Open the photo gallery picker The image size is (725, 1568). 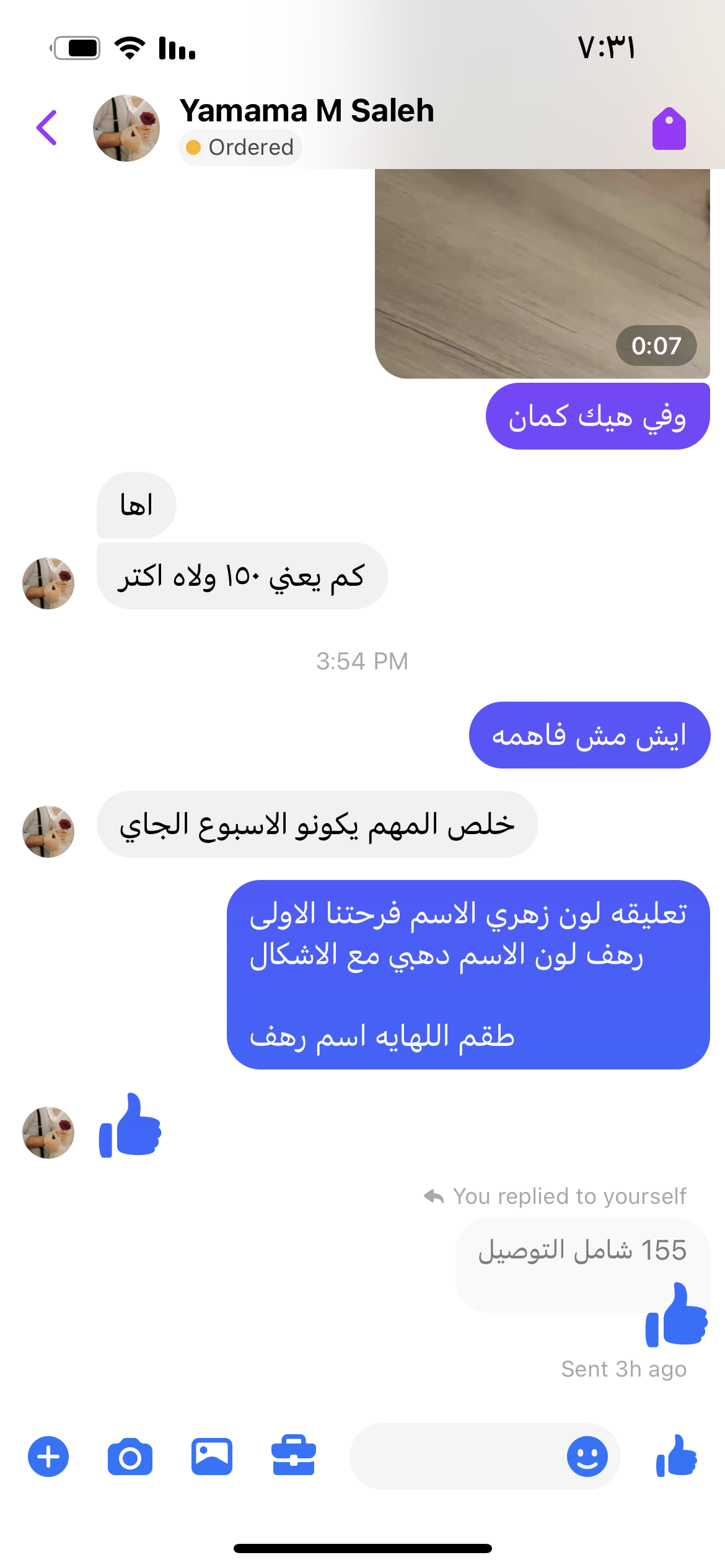211,1457
